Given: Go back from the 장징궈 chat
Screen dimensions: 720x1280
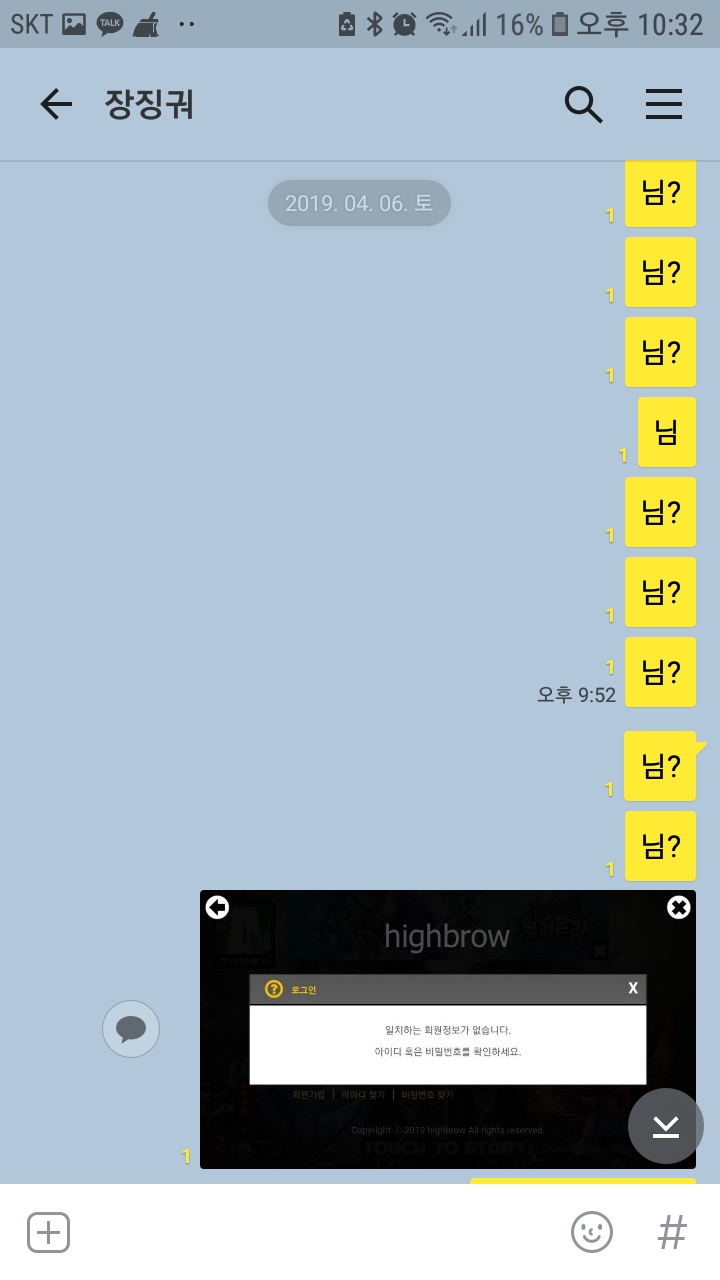Looking at the screenshot, I should pyautogui.click(x=56, y=104).
